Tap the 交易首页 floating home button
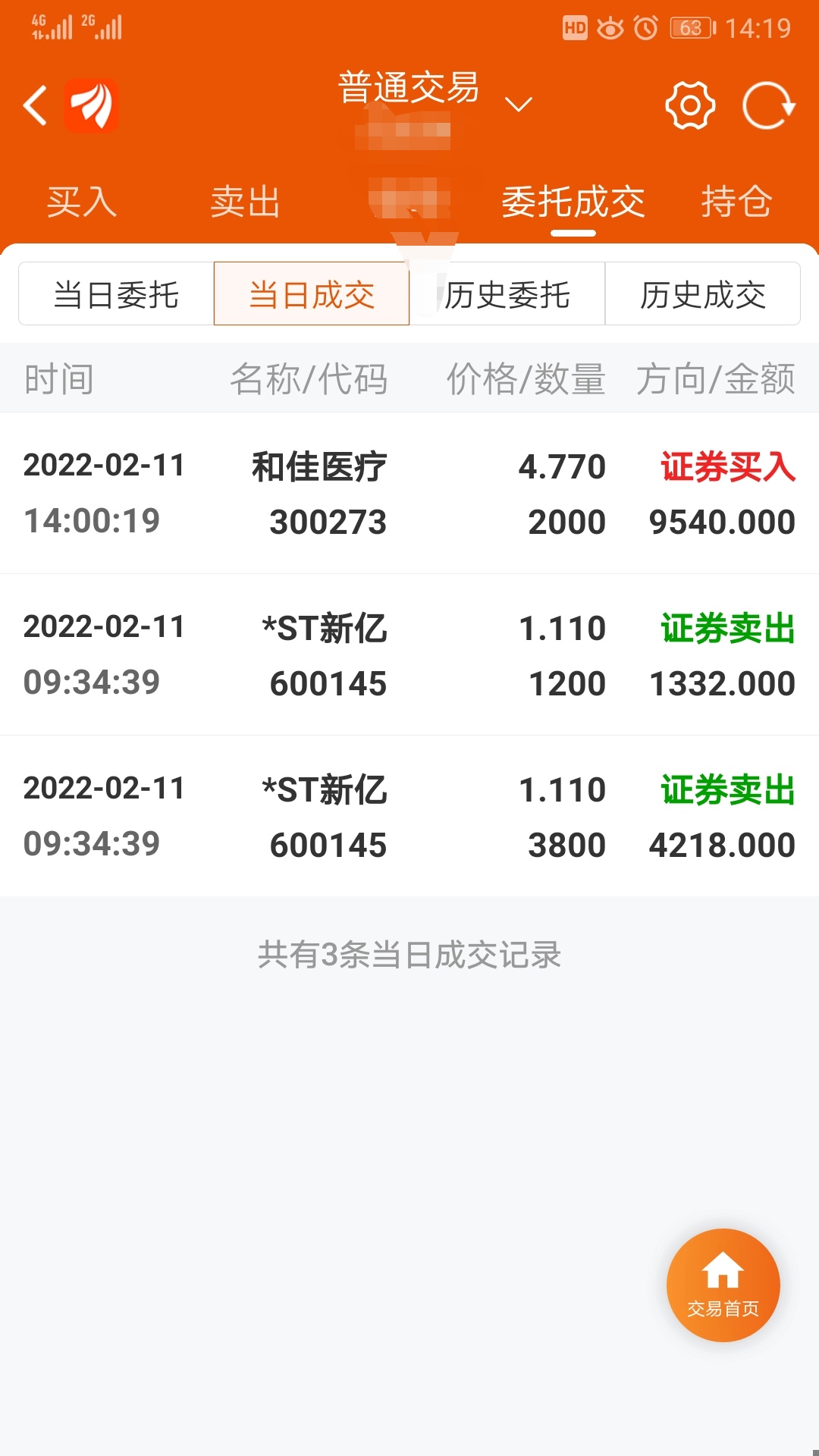The height and width of the screenshot is (1456, 819). point(723,1285)
